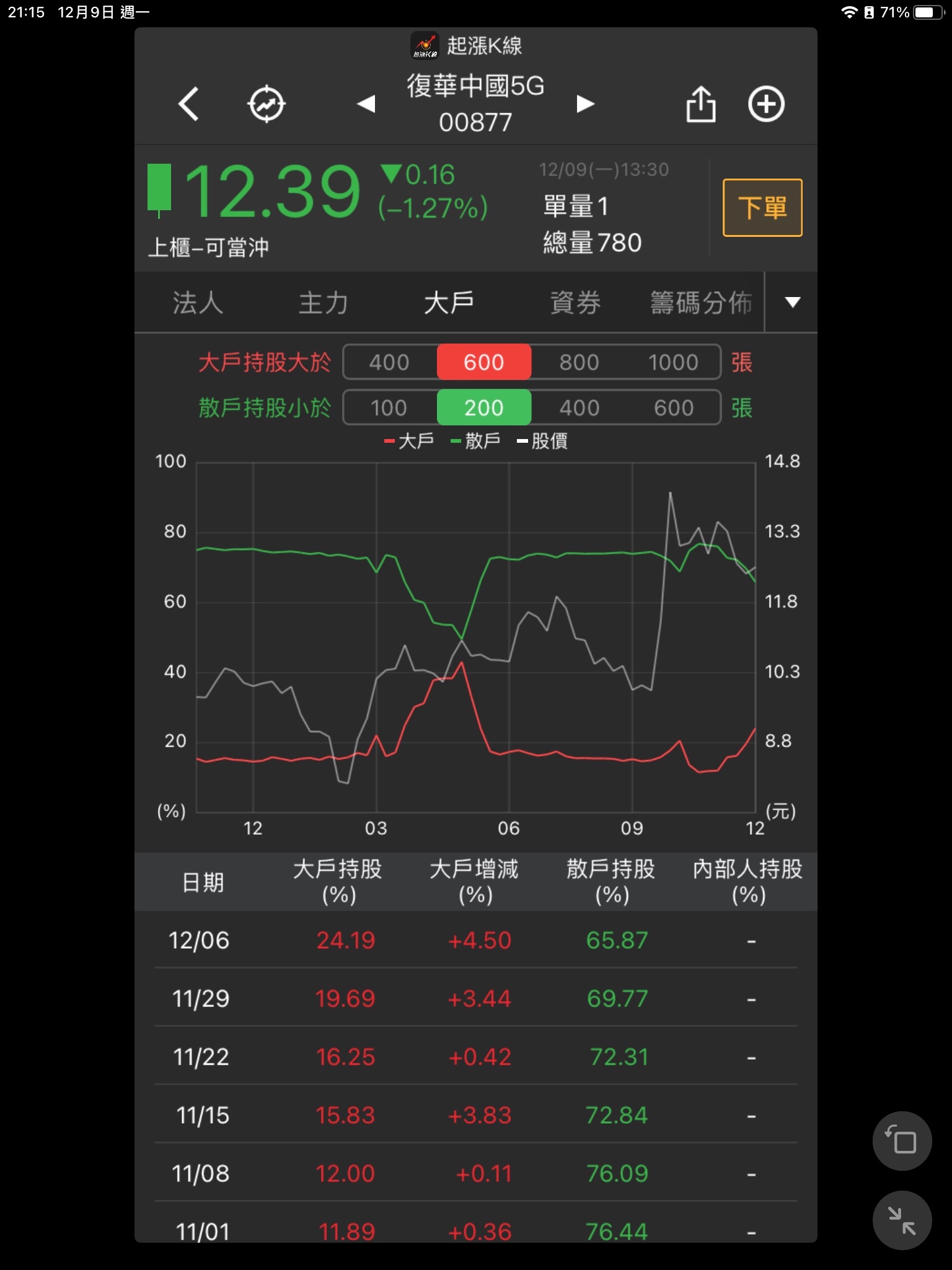Share this stock page
The image size is (952, 1270).
click(x=700, y=104)
